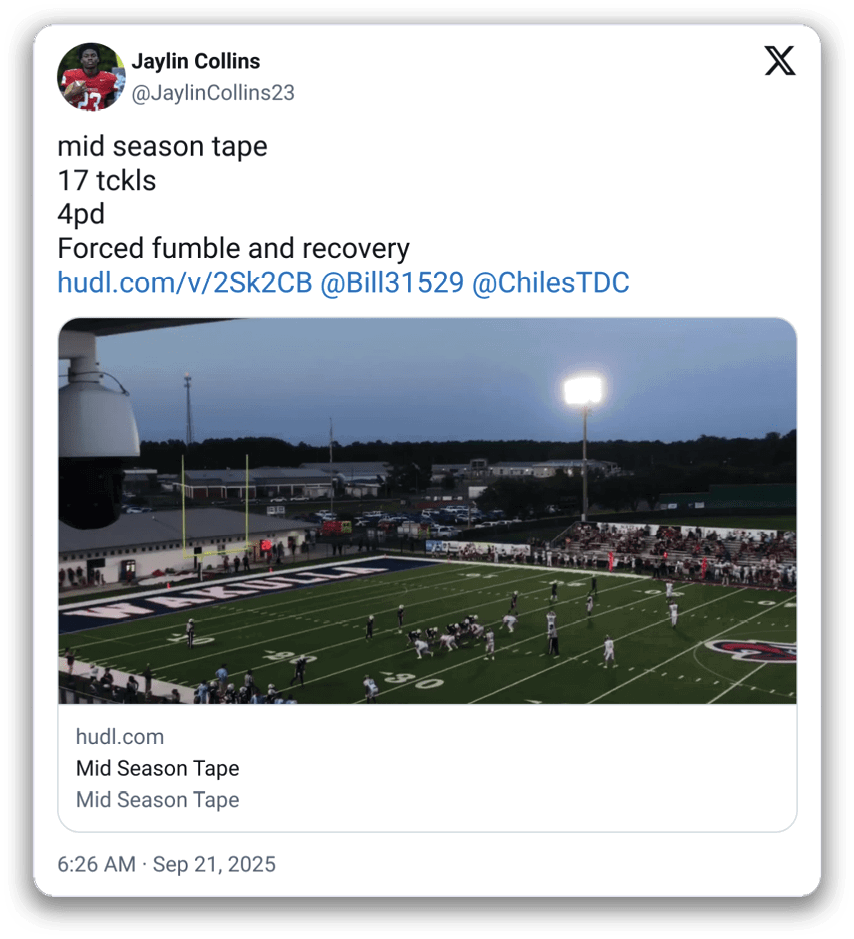Open the @JaylinCollins23 handle
The image size is (854, 939).
pyautogui.click(x=213, y=93)
